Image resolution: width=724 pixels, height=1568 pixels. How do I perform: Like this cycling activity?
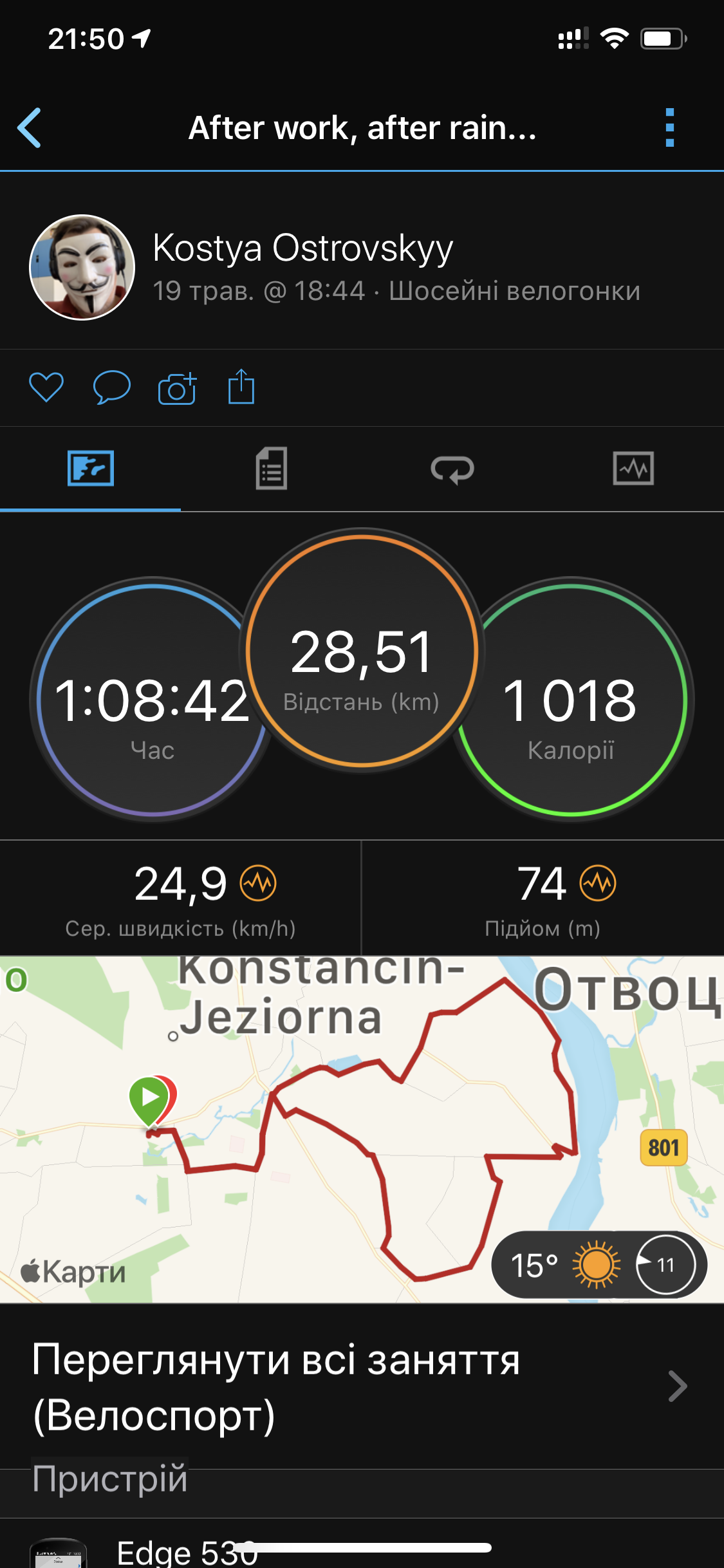point(46,387)
